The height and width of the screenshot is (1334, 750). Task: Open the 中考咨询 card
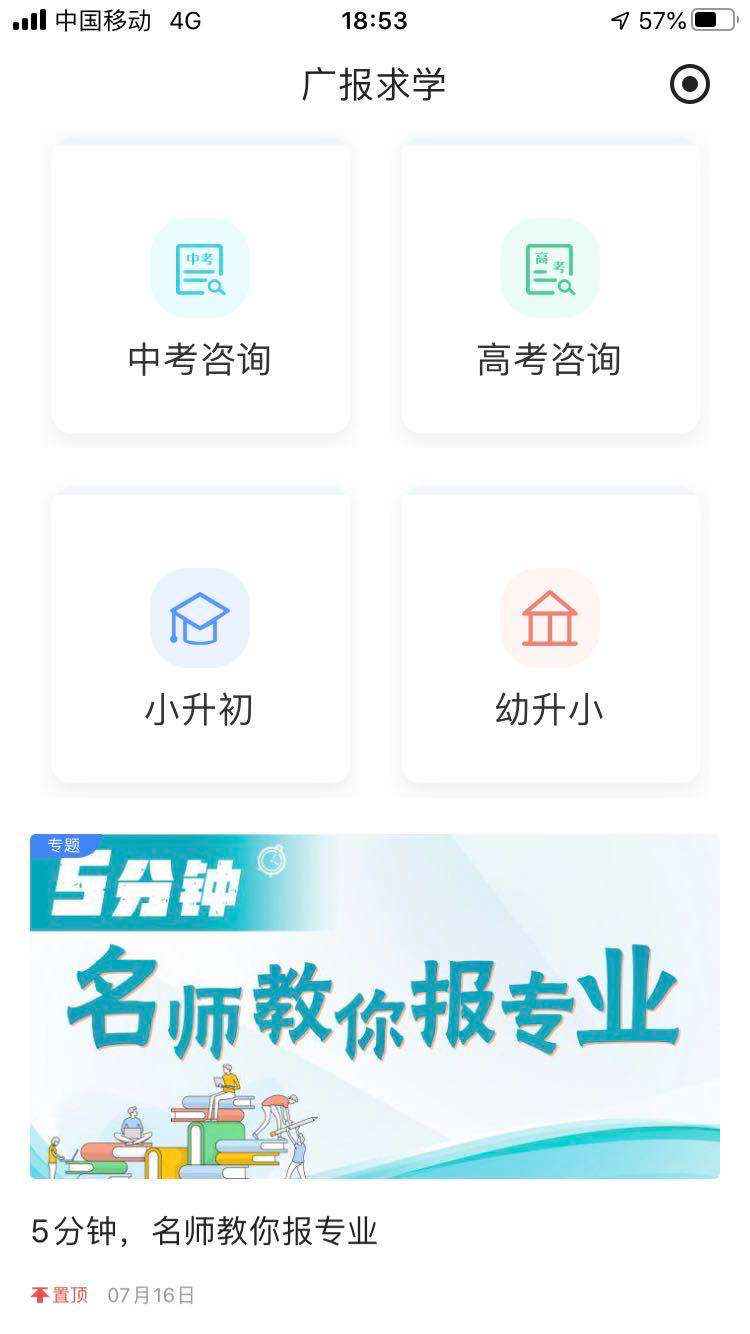tap(200, 290)
